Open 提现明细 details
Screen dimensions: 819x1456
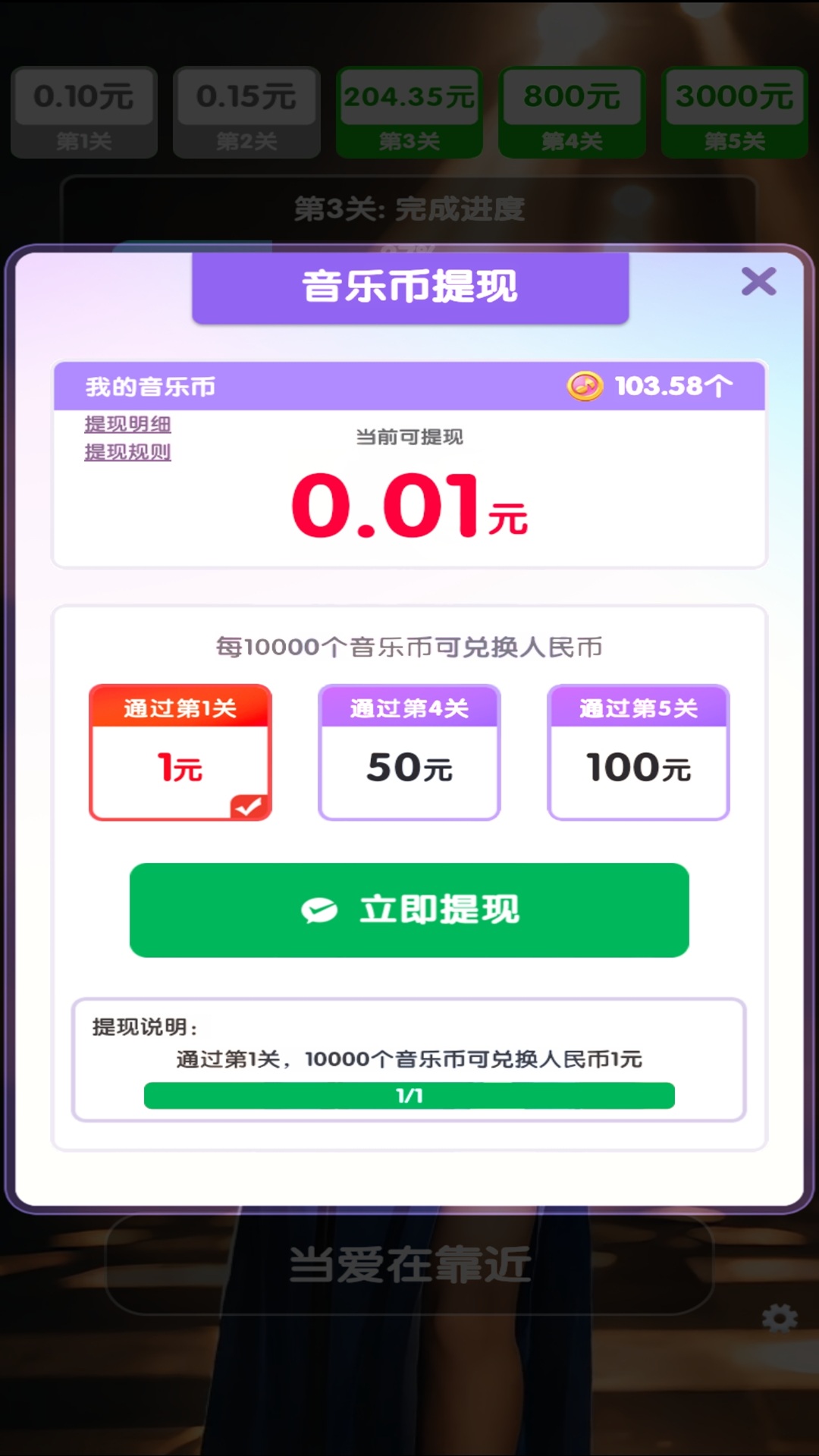[x=127, y=426]
